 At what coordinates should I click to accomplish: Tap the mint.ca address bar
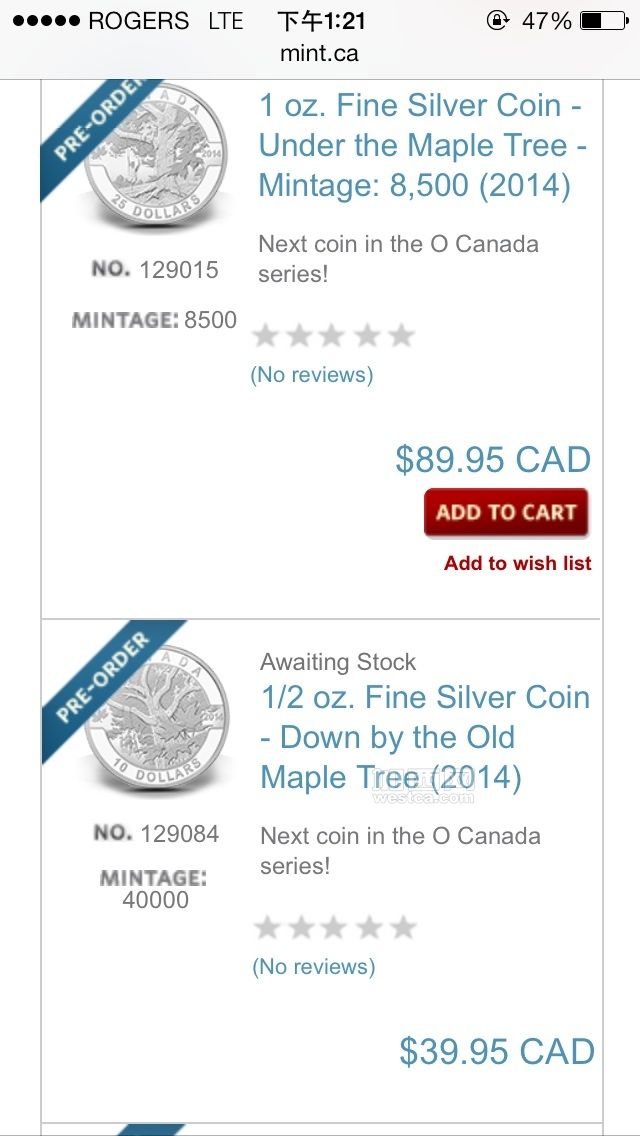(319, 53)
